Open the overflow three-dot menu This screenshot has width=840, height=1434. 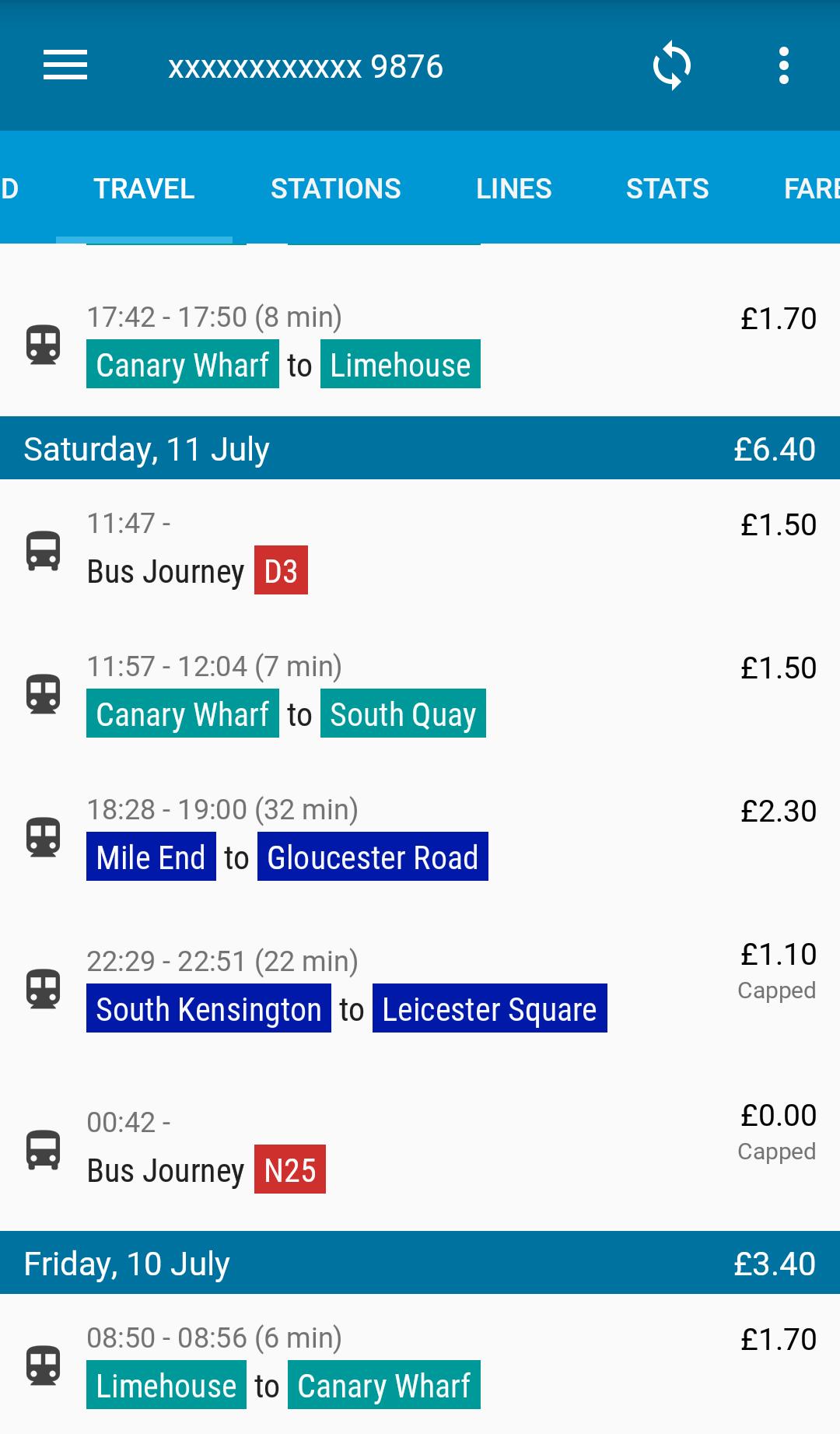click(782, 66)
